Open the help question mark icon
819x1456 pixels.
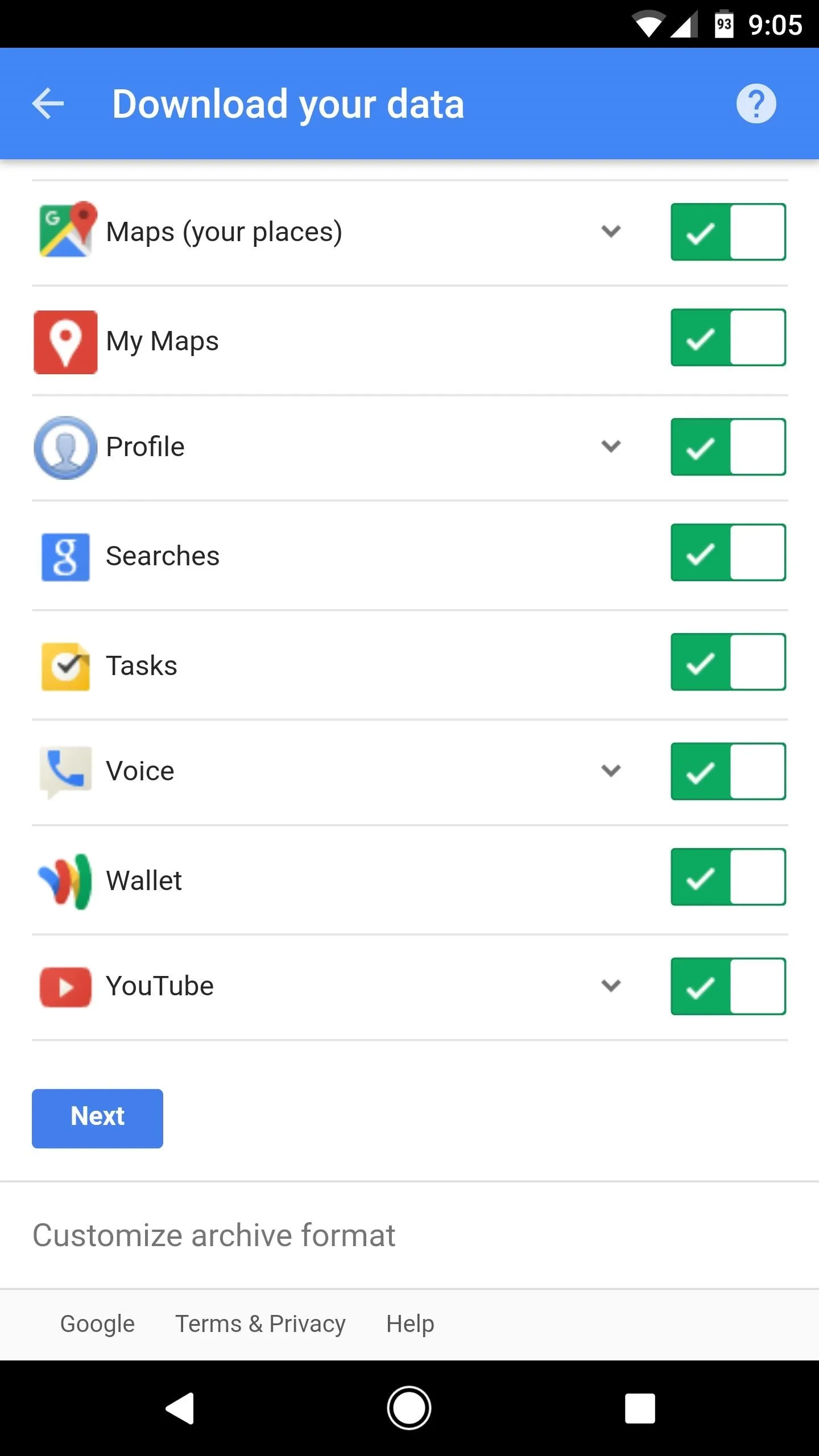[756, 104]
